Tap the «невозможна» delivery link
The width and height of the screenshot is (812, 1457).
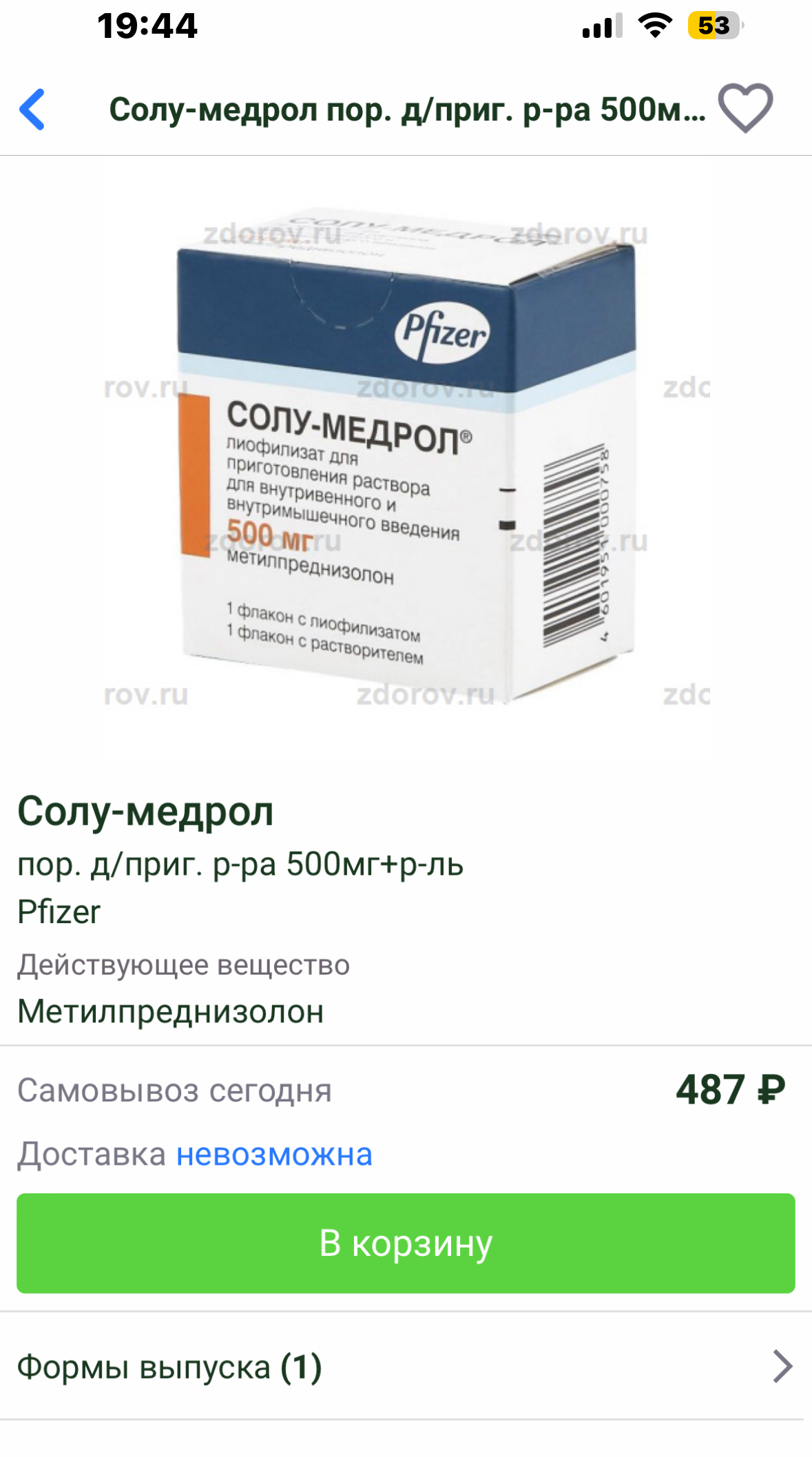click(x=274, y=1155)
